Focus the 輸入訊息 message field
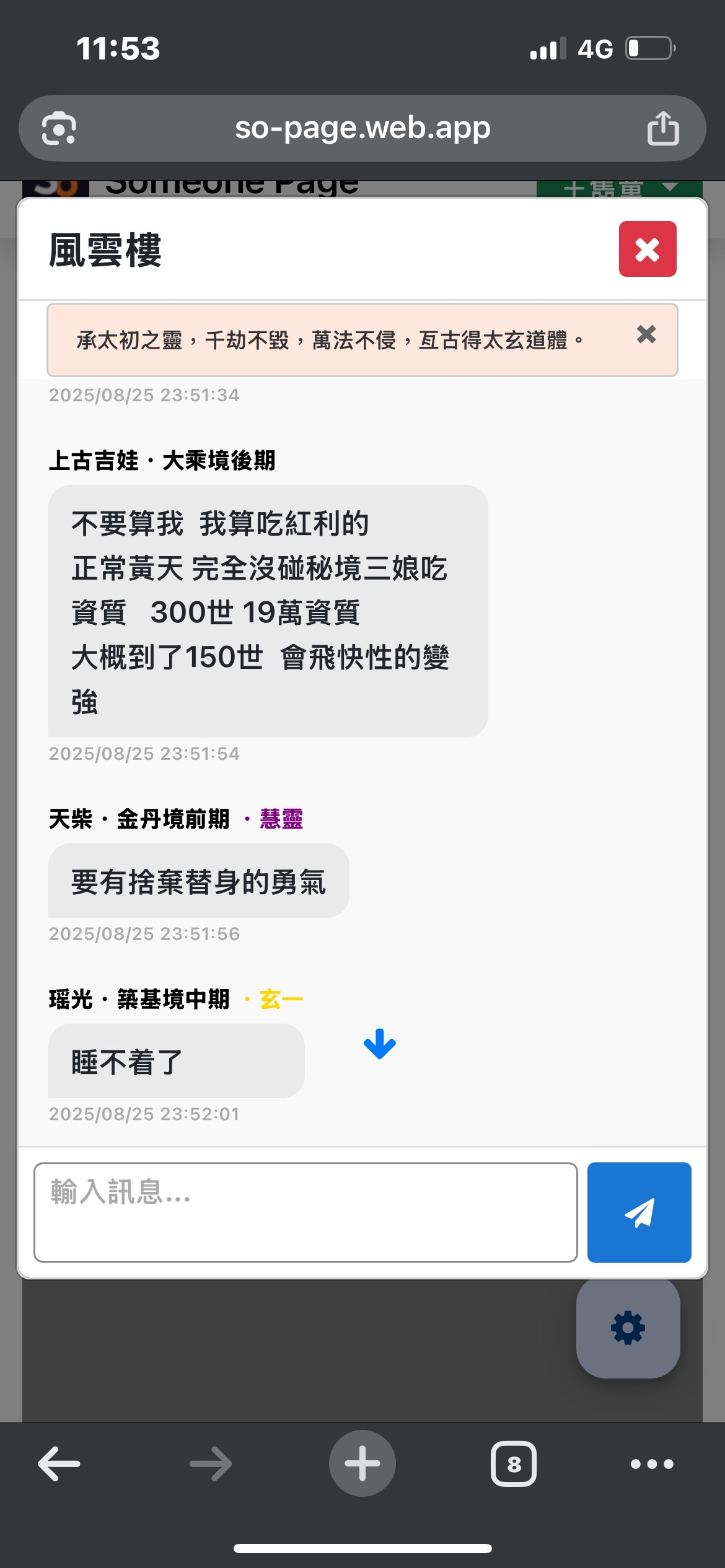 click(305, 1212)
